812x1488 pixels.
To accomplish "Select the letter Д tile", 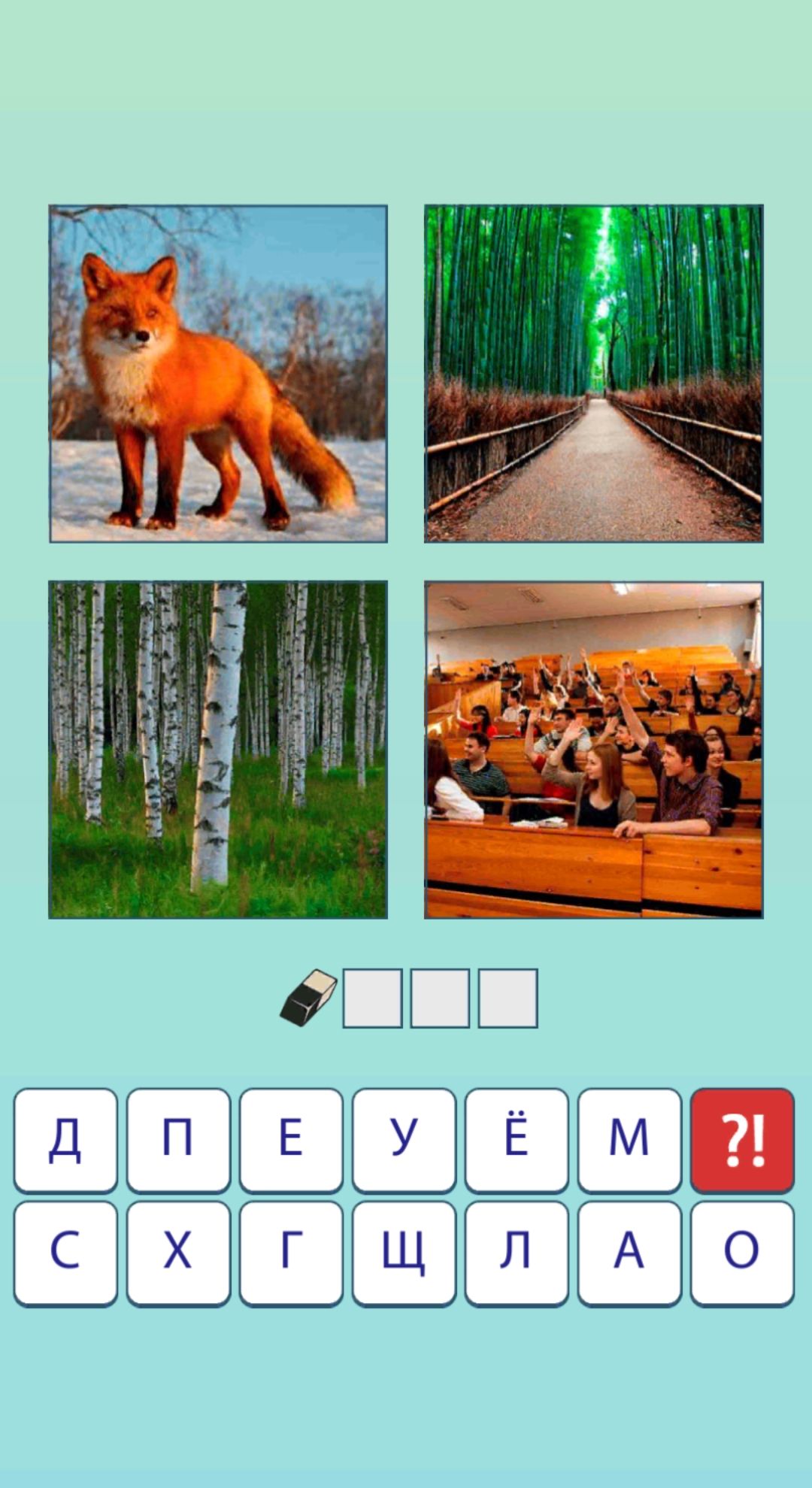I will [65, 1139].
